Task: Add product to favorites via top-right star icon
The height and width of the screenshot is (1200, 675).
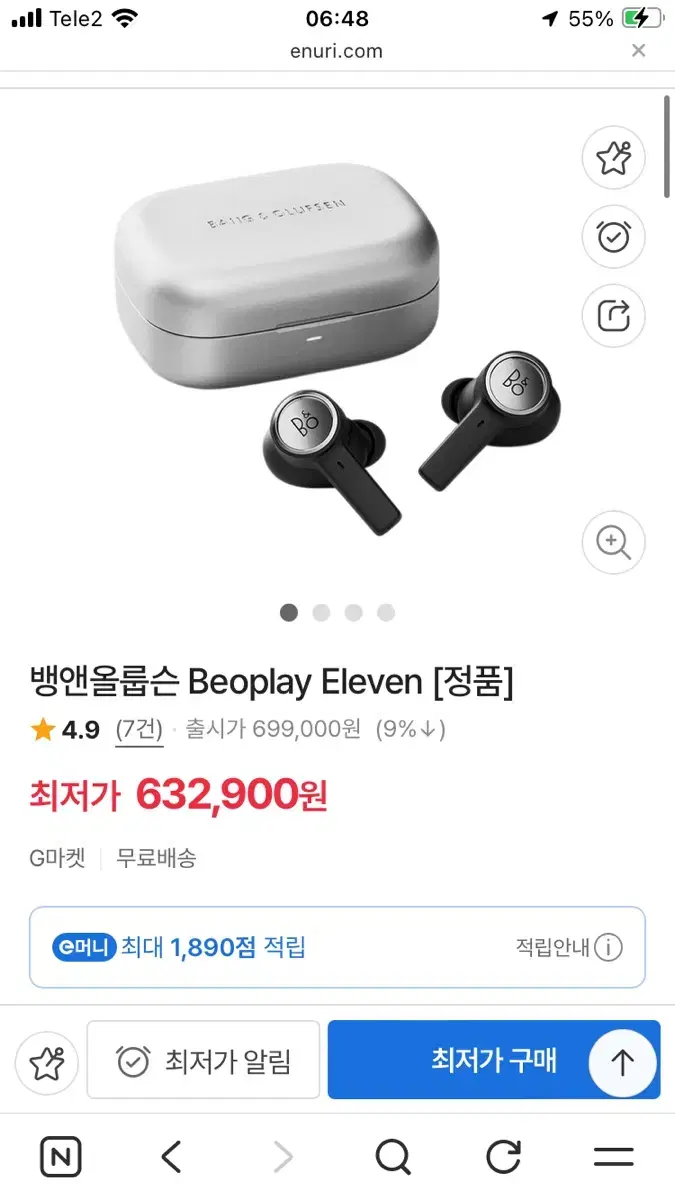Action: [x=613, y=158]
